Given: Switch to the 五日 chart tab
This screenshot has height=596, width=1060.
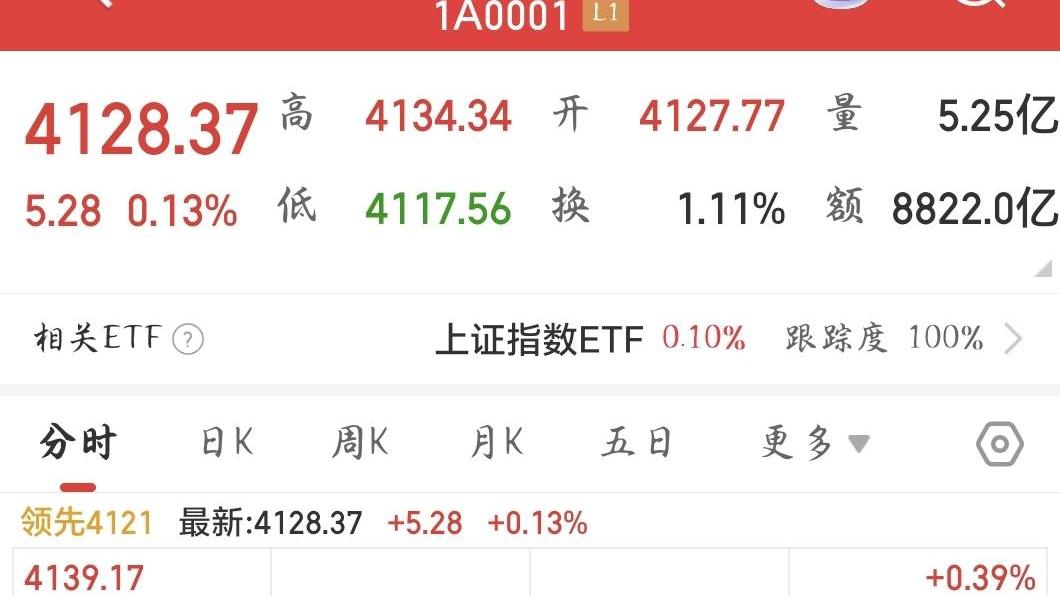Looking at the screenshot, I should pyautogui.click(x=636, y=443).
